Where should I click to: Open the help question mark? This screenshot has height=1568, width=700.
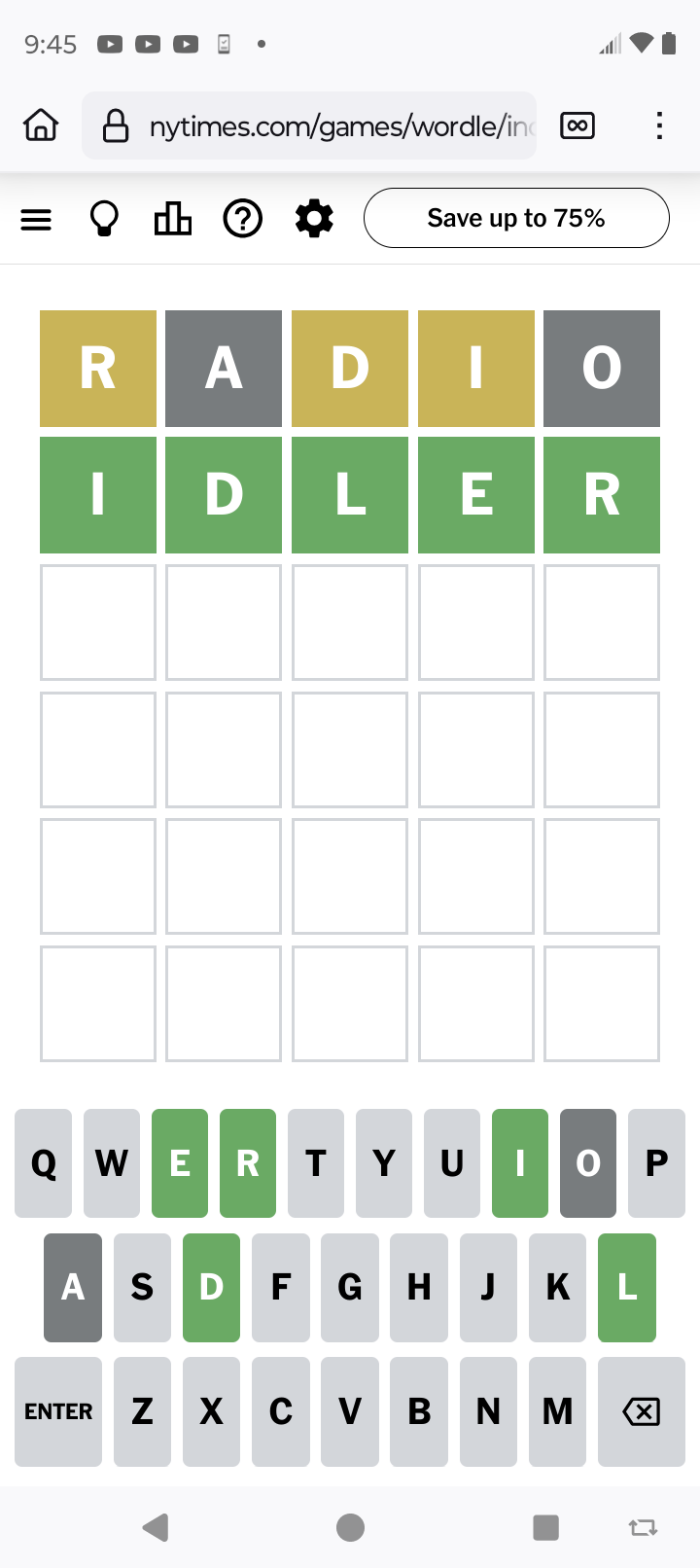243,219
